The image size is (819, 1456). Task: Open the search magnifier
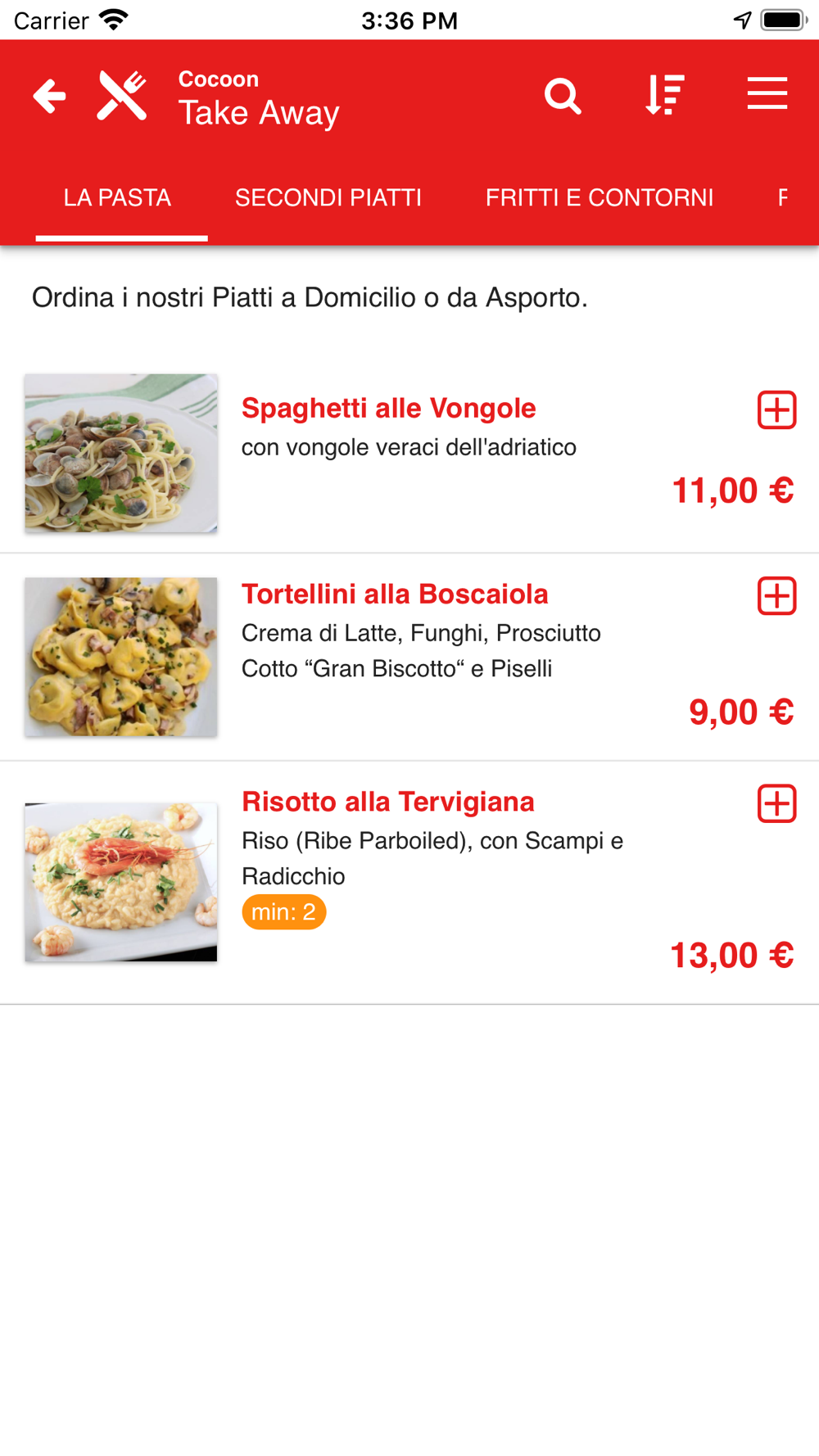[563, 96]
